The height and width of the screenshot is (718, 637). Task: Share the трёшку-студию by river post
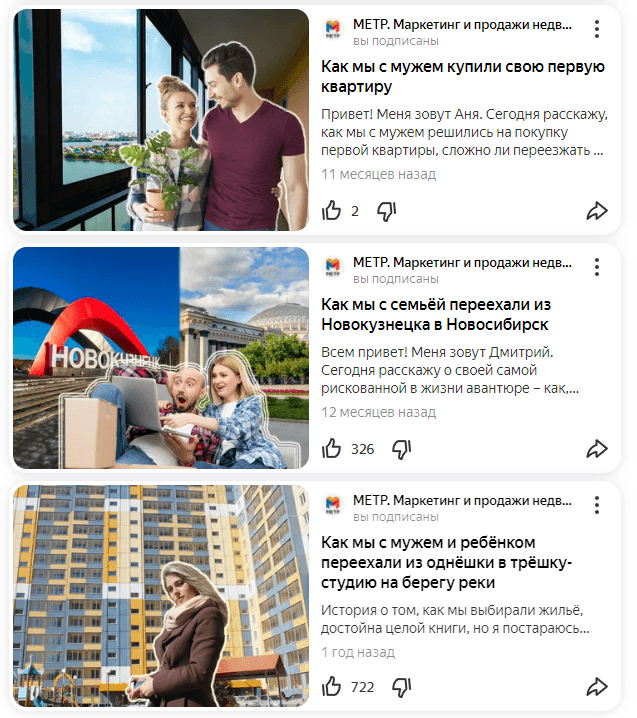point(596,687)
